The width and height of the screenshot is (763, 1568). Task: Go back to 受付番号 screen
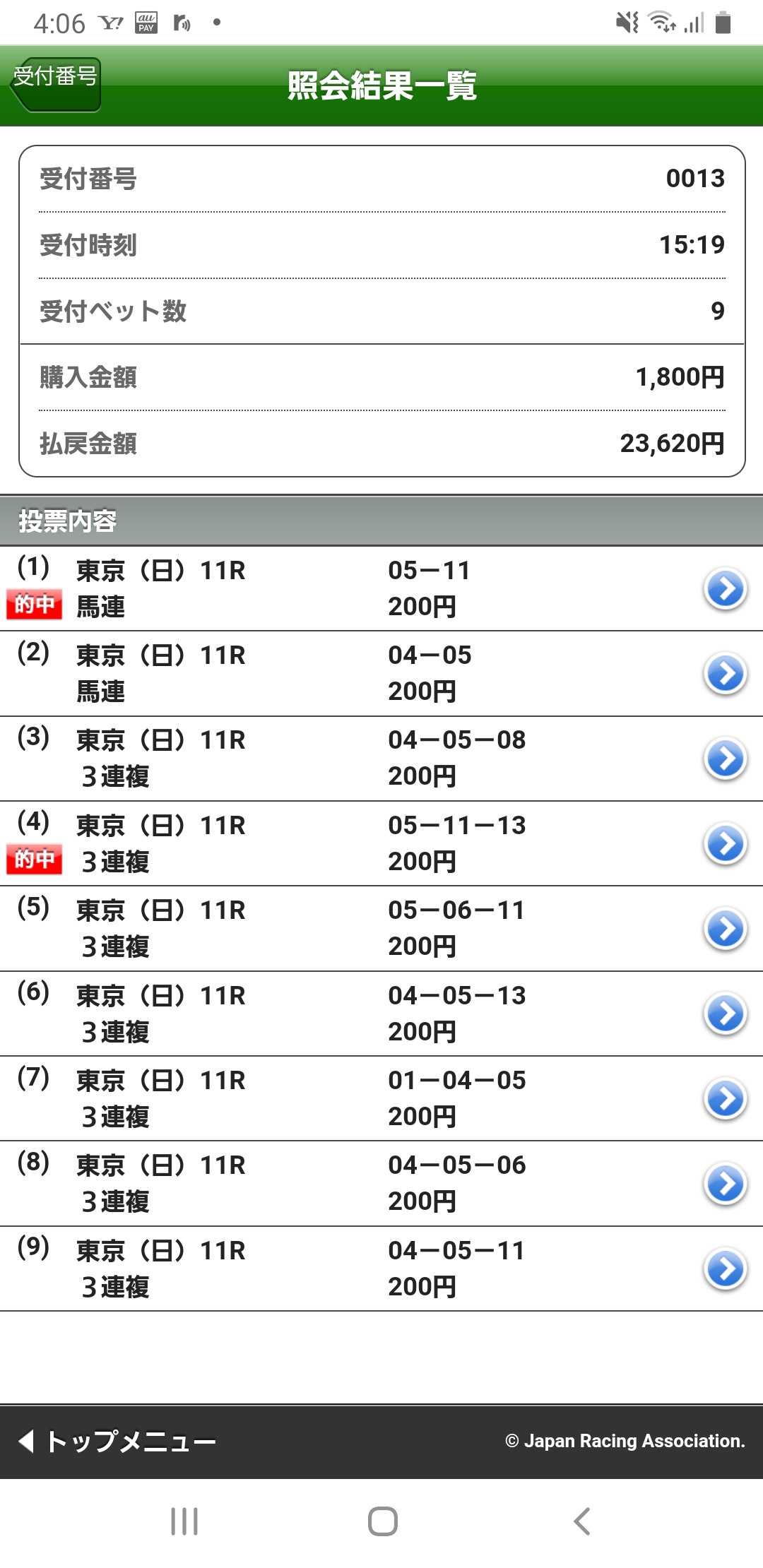(x=56, y=84)
